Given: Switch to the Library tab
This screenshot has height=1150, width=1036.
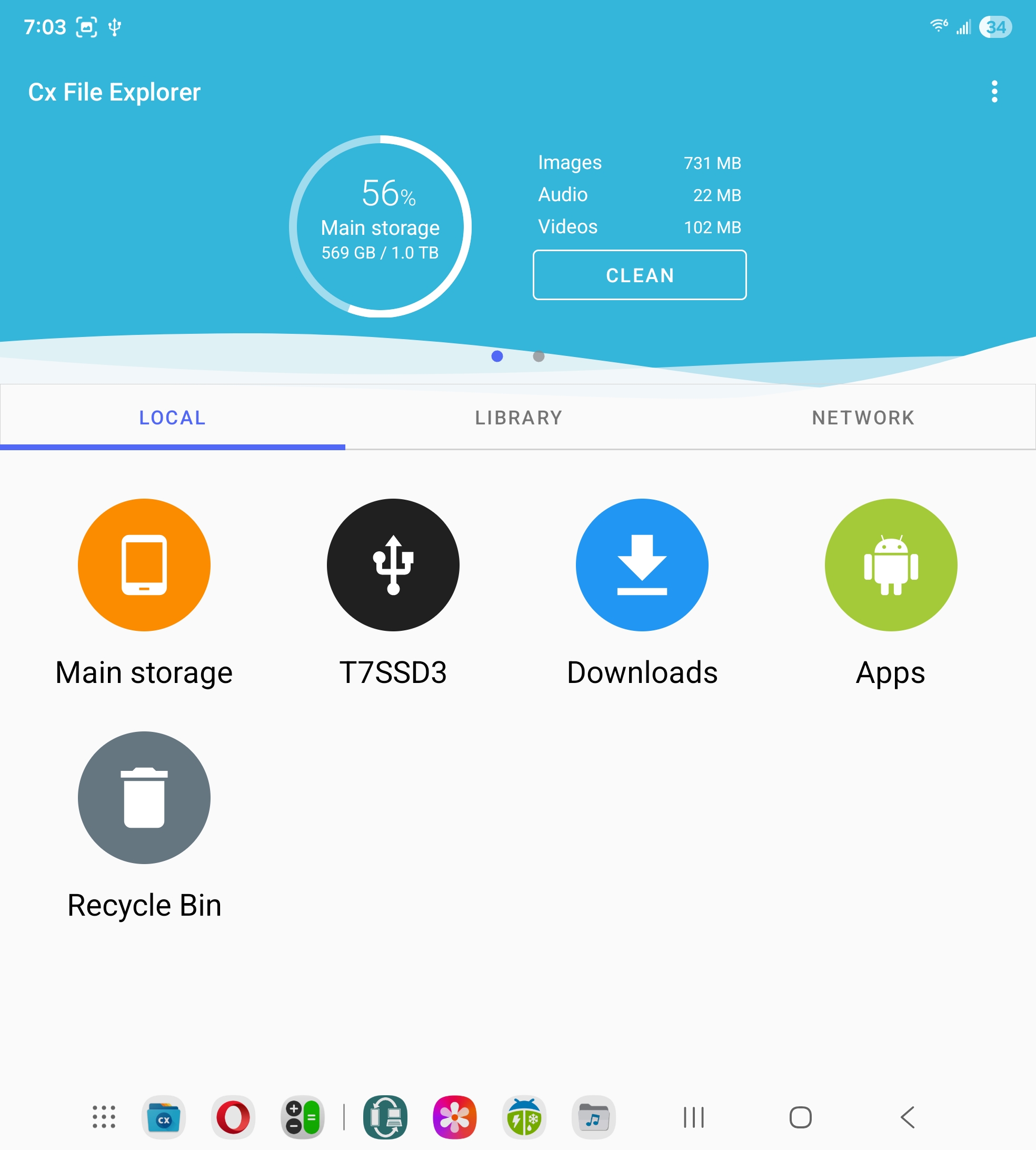Looking at the screenshot, I should click(518, 418).
